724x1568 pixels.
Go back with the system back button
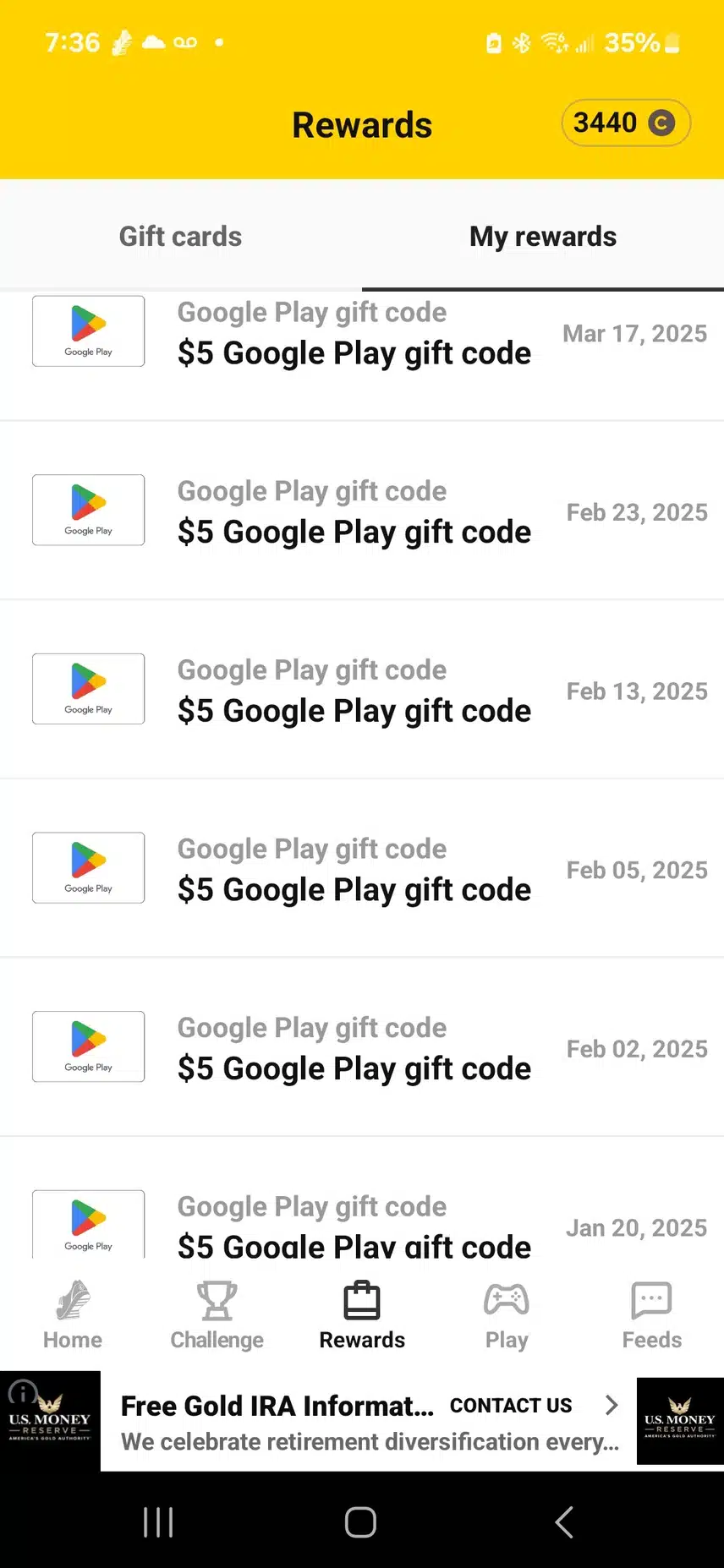pos(564,1522)
